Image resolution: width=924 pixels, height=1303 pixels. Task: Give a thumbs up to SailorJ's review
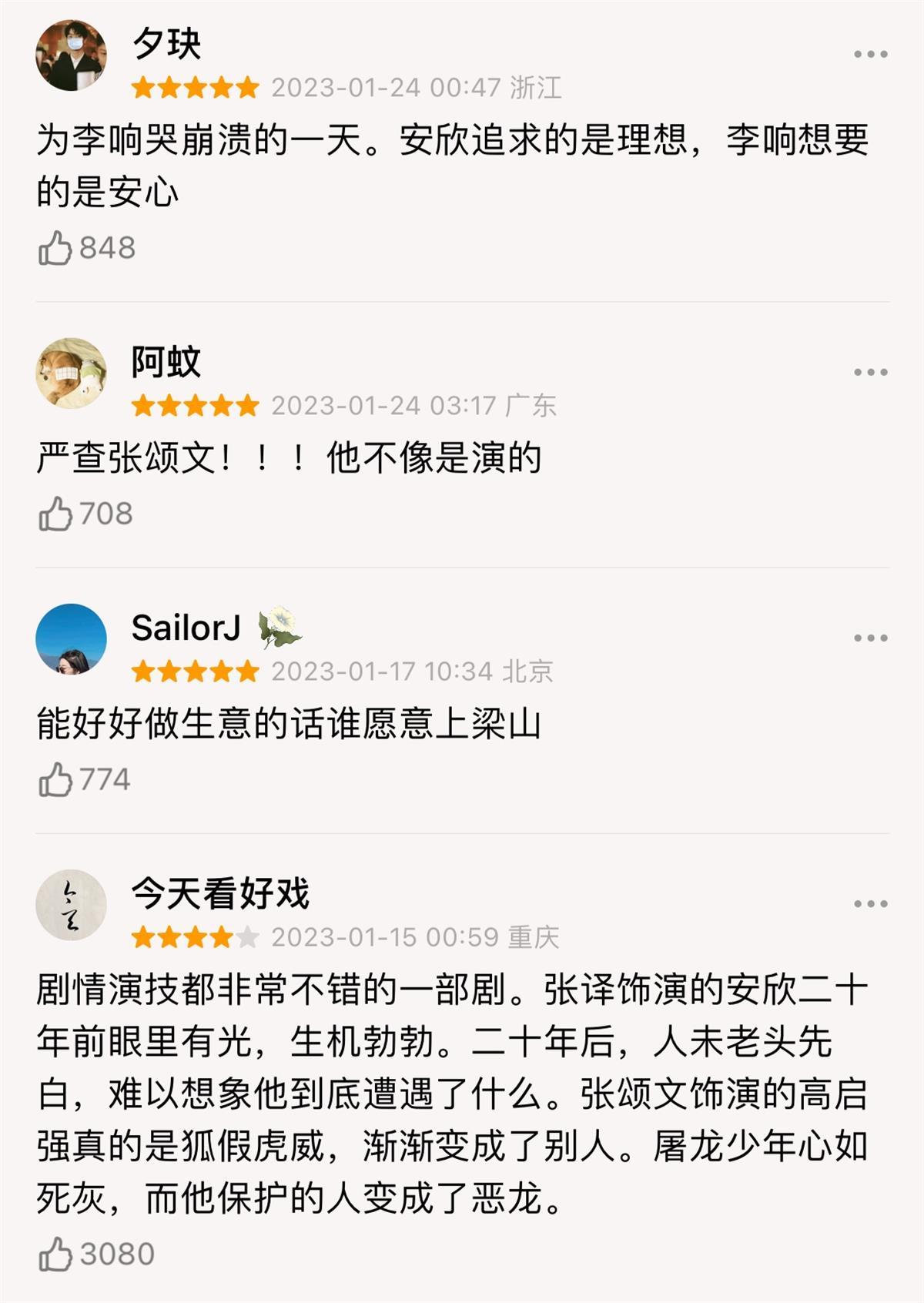pos(55,780)
